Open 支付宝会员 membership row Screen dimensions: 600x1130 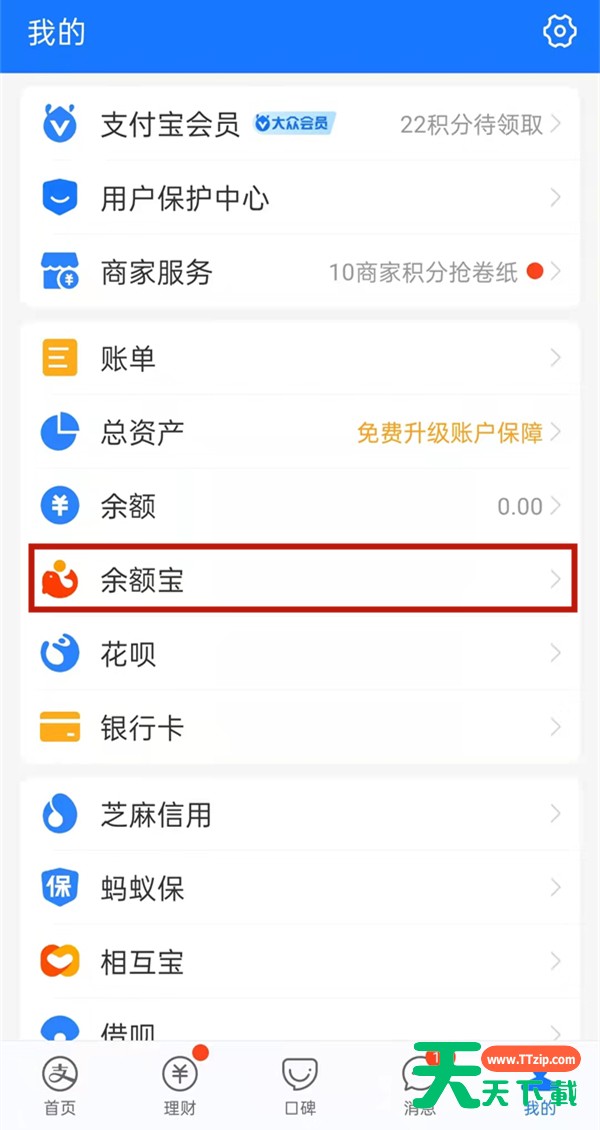(300, 125)
